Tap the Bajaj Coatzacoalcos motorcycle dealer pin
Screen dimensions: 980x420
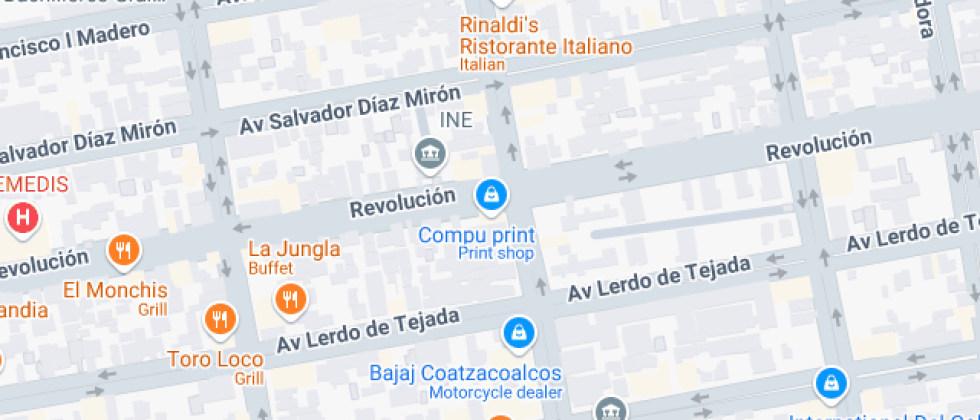pyautogui.click(x=517, y=334)
